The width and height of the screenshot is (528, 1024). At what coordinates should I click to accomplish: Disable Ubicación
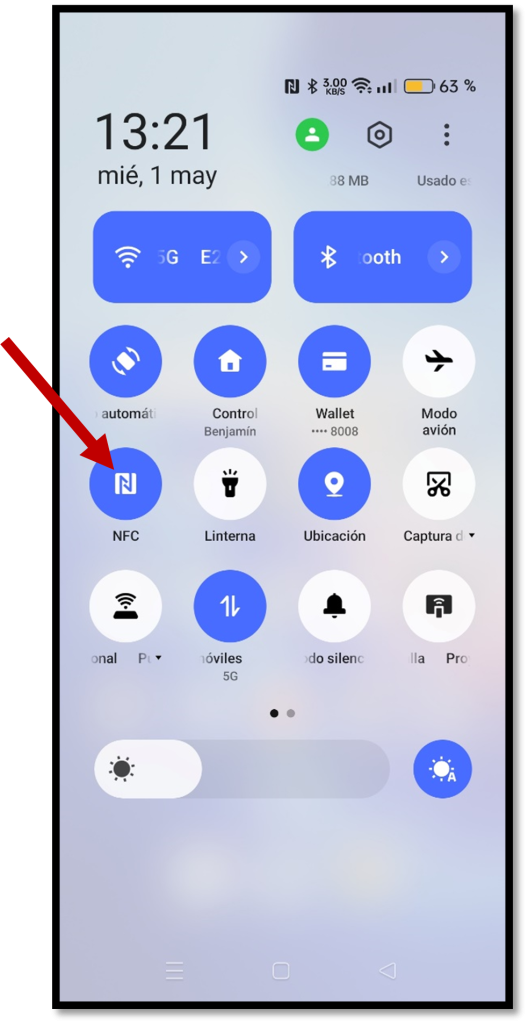[x=335, y=484]
